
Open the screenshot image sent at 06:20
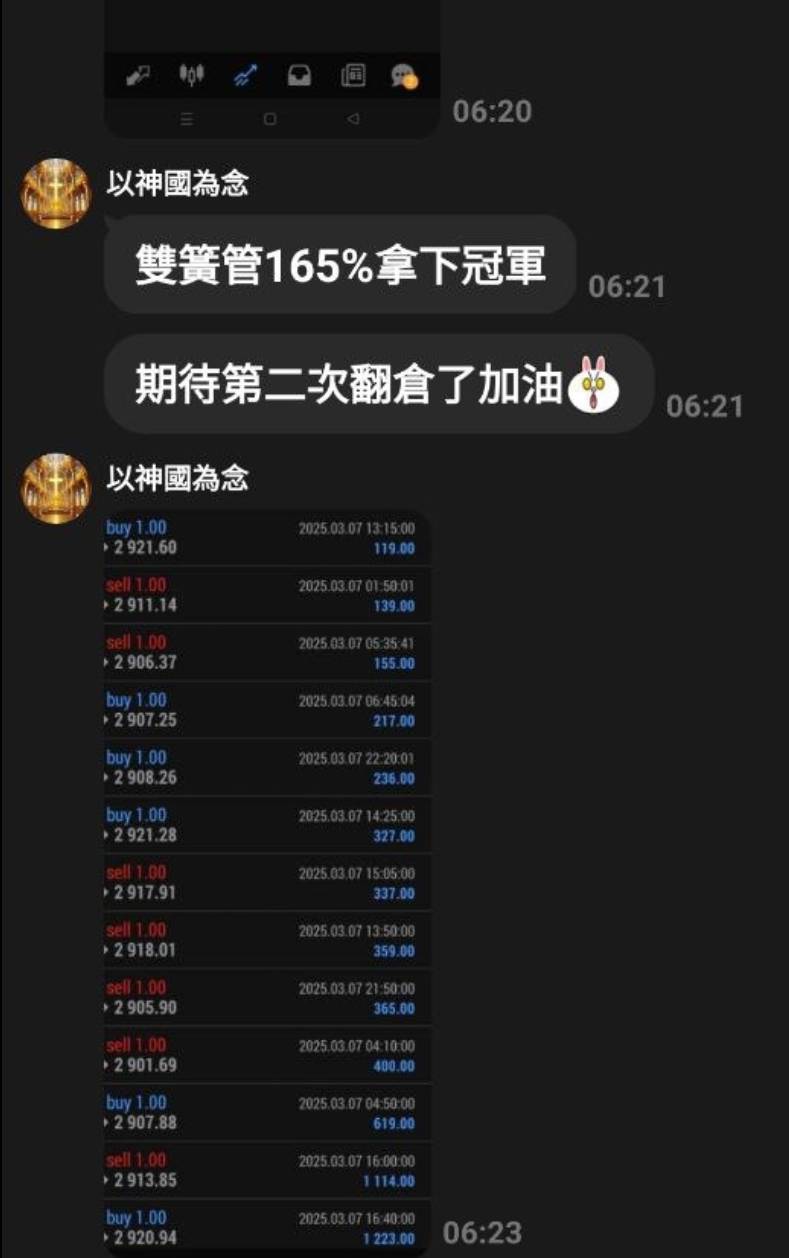(x=272, y=60)
